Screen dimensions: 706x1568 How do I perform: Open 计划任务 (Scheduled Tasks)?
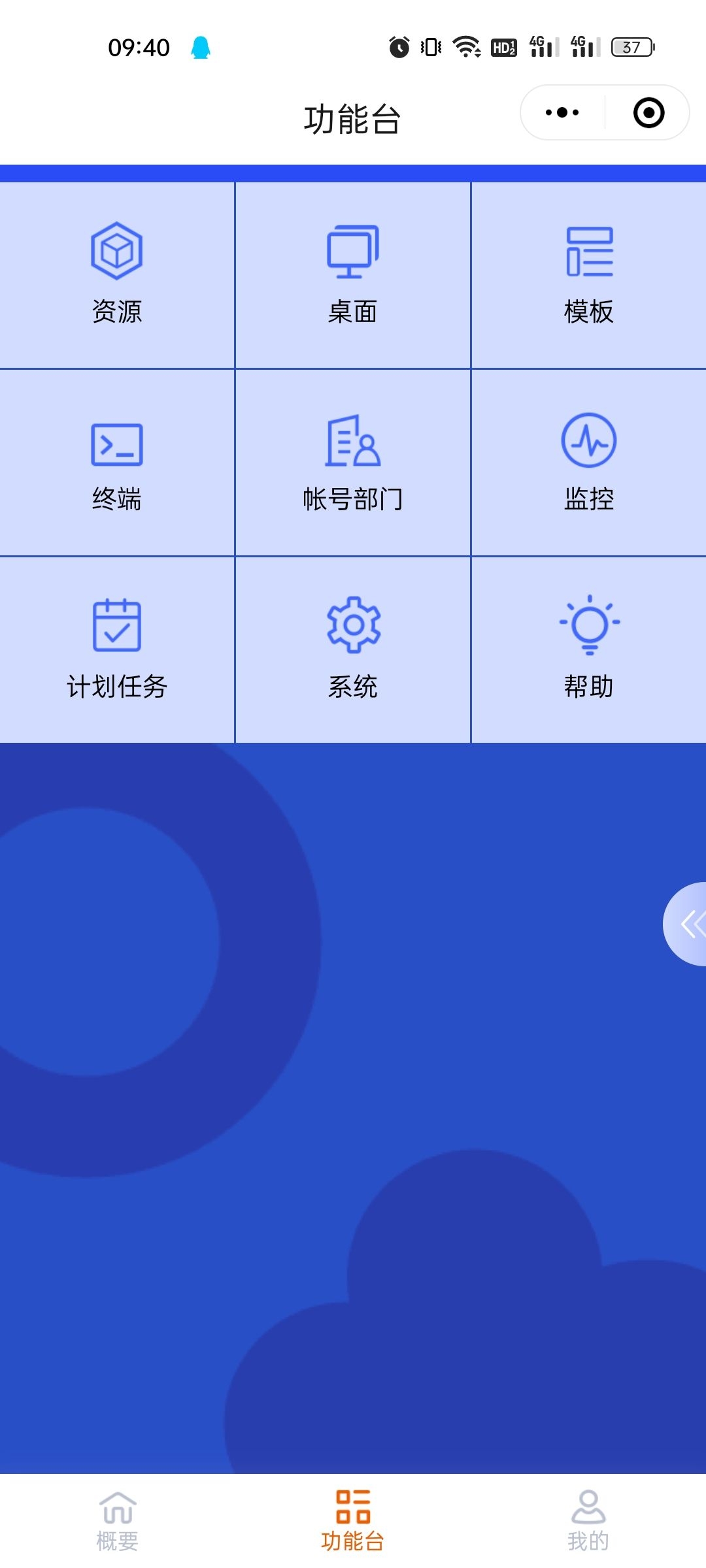coord(117,650)
